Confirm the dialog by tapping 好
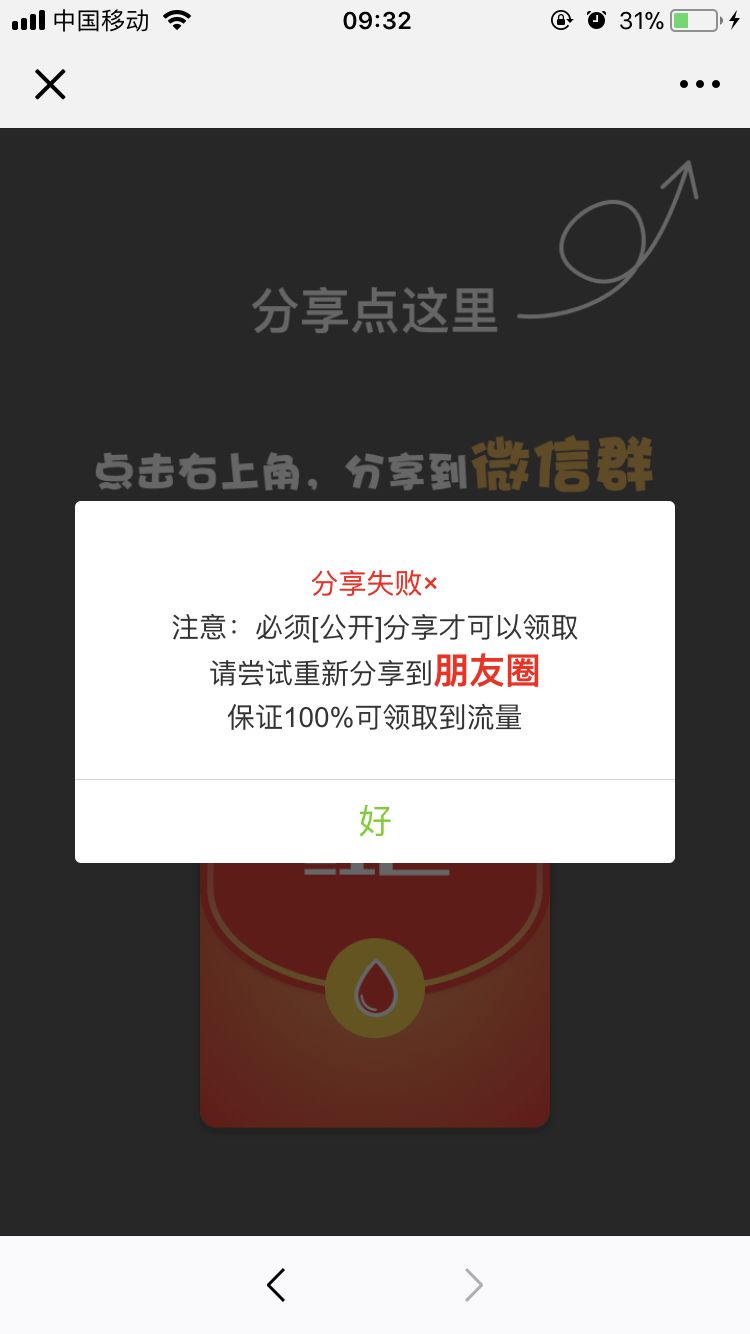 click(x=375, y=821)
